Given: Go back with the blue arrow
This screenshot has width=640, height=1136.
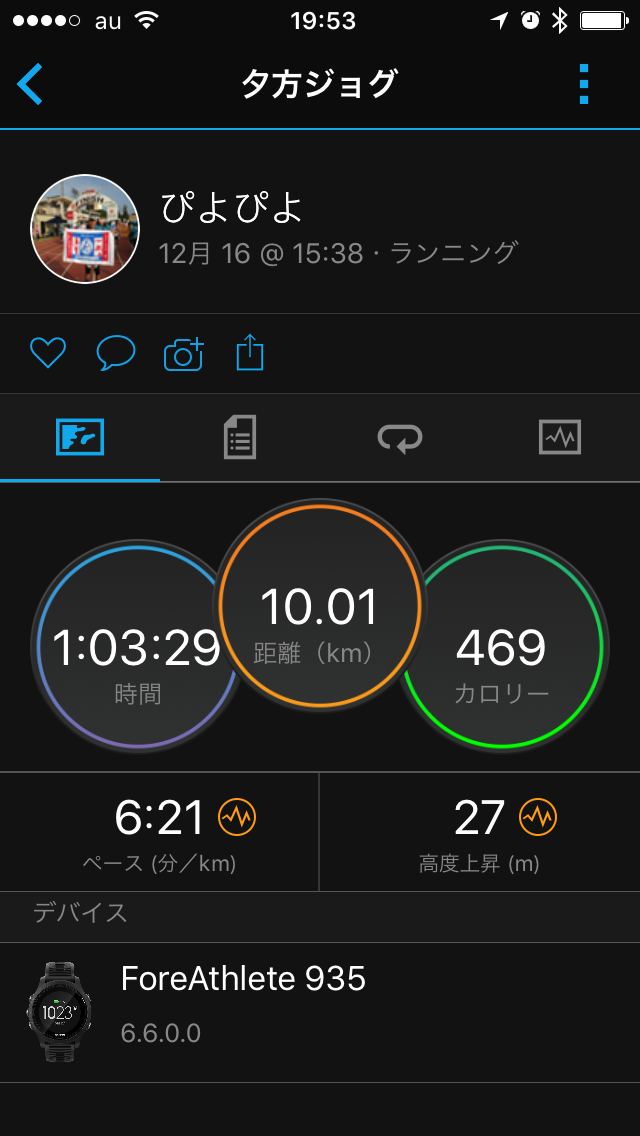Looking at the screenshot, I should [x=31, y=84].
